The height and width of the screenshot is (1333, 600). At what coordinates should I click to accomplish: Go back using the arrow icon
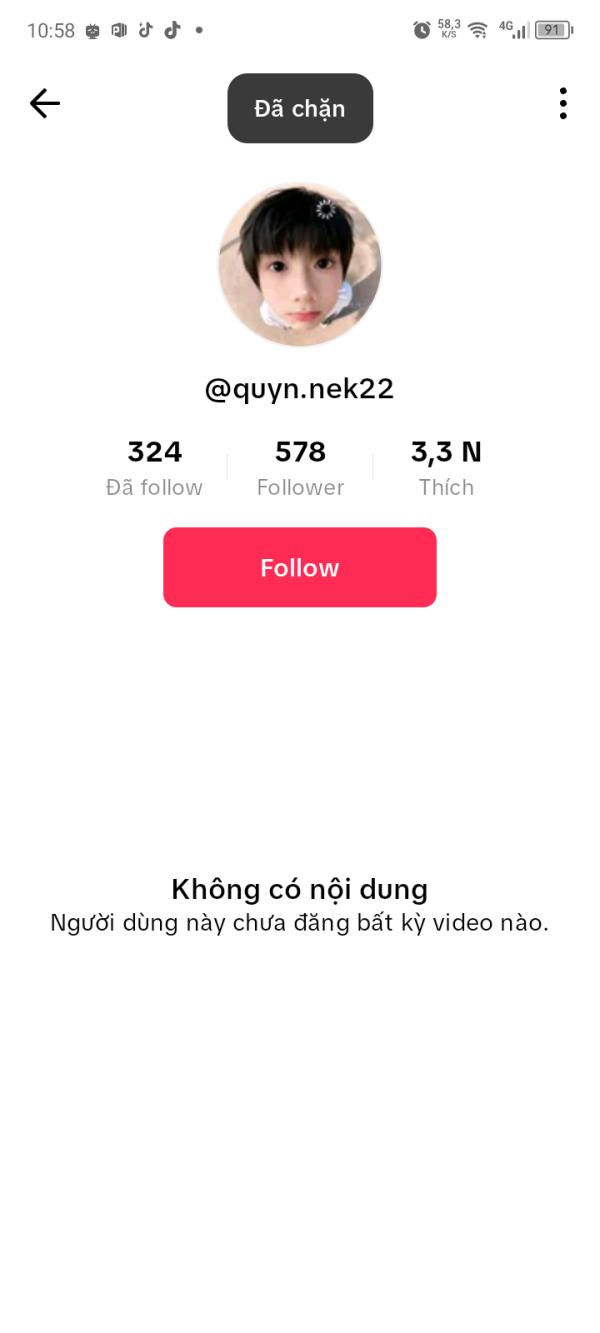coord(45,103)
